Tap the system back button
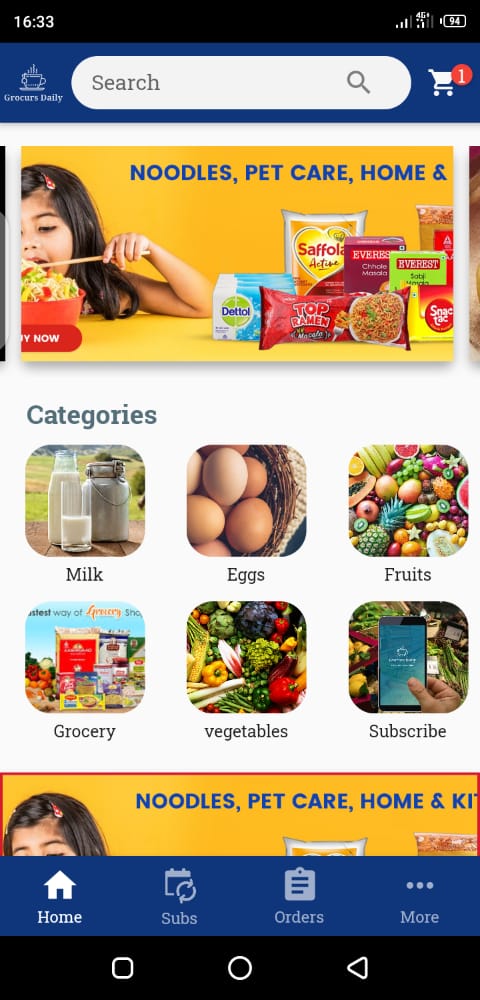This screenshot has height=1000, width=480. (x=358, y=967)
